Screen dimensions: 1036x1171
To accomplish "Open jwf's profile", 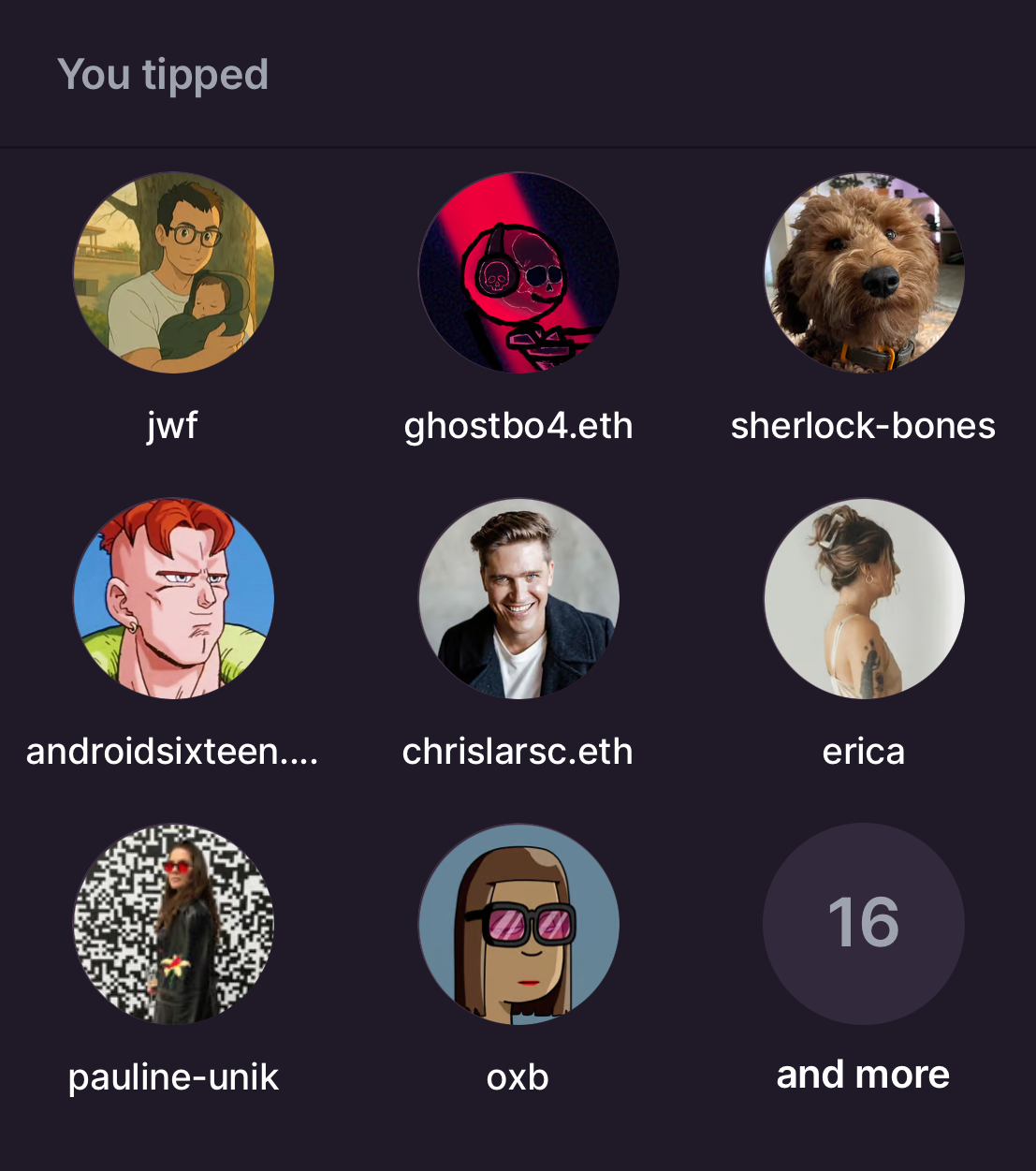I will (173, 272).
